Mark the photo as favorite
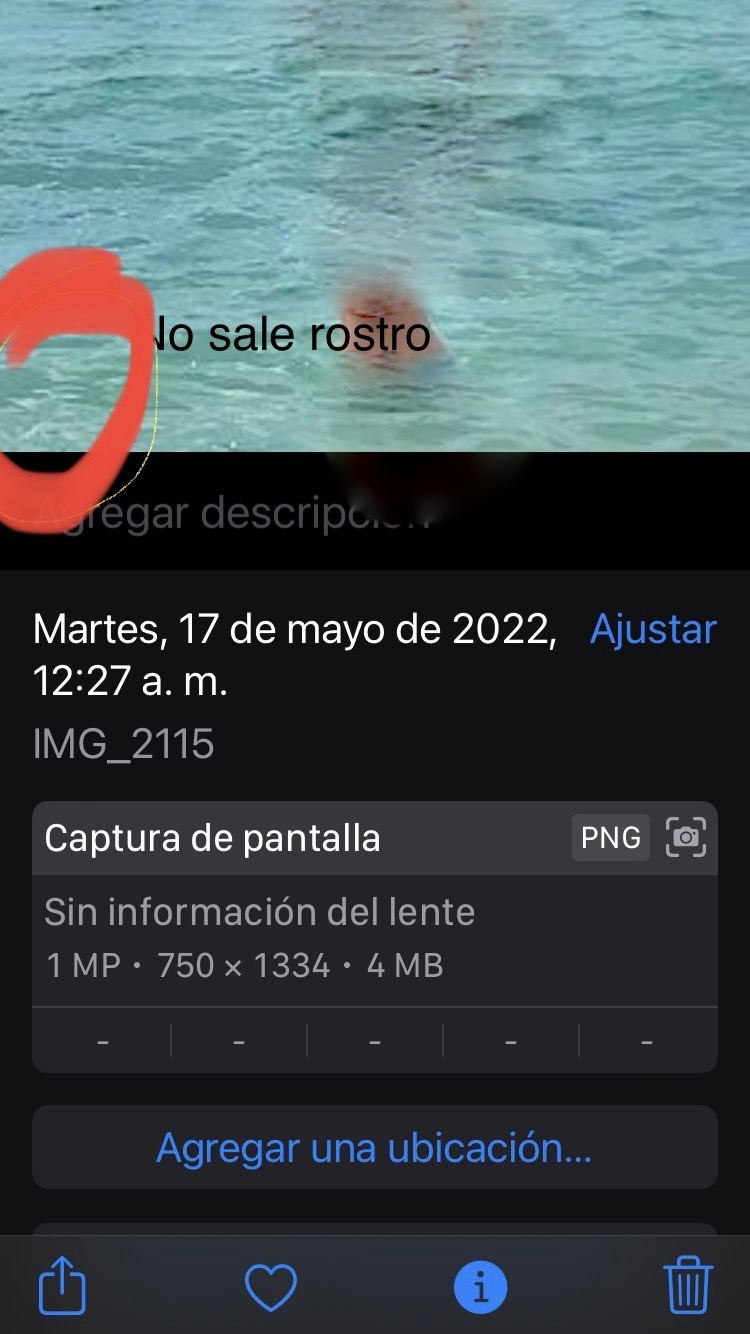 [x=271, y=1287]
